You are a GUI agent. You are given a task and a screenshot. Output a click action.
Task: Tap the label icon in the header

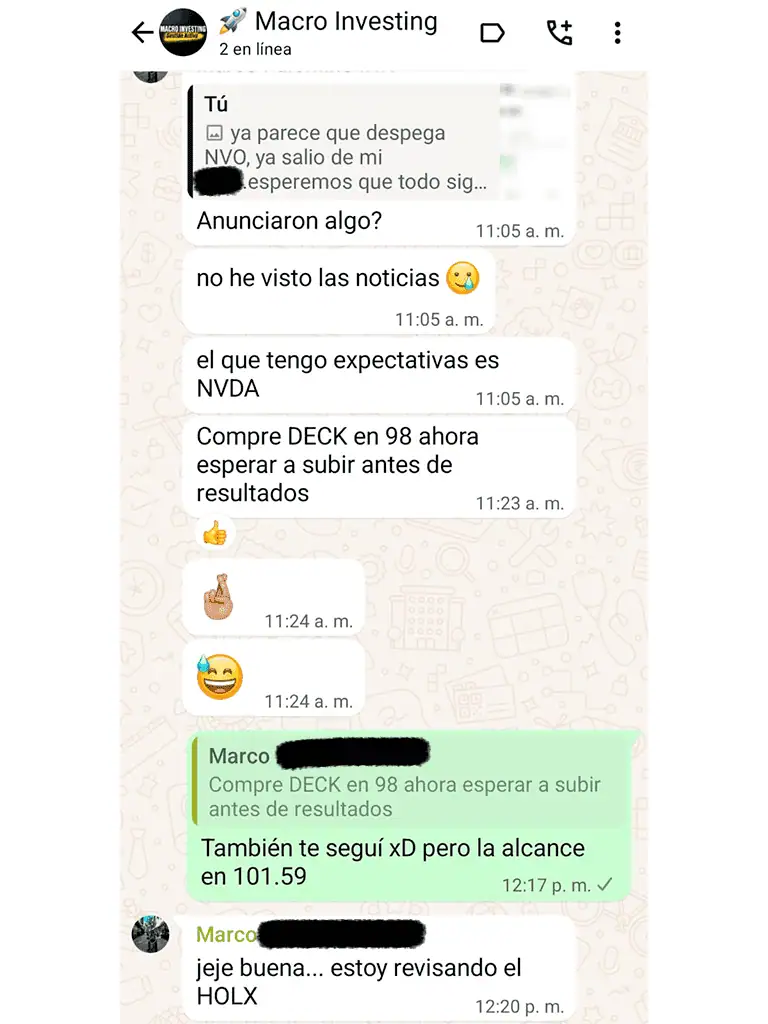tap(492, 33)
